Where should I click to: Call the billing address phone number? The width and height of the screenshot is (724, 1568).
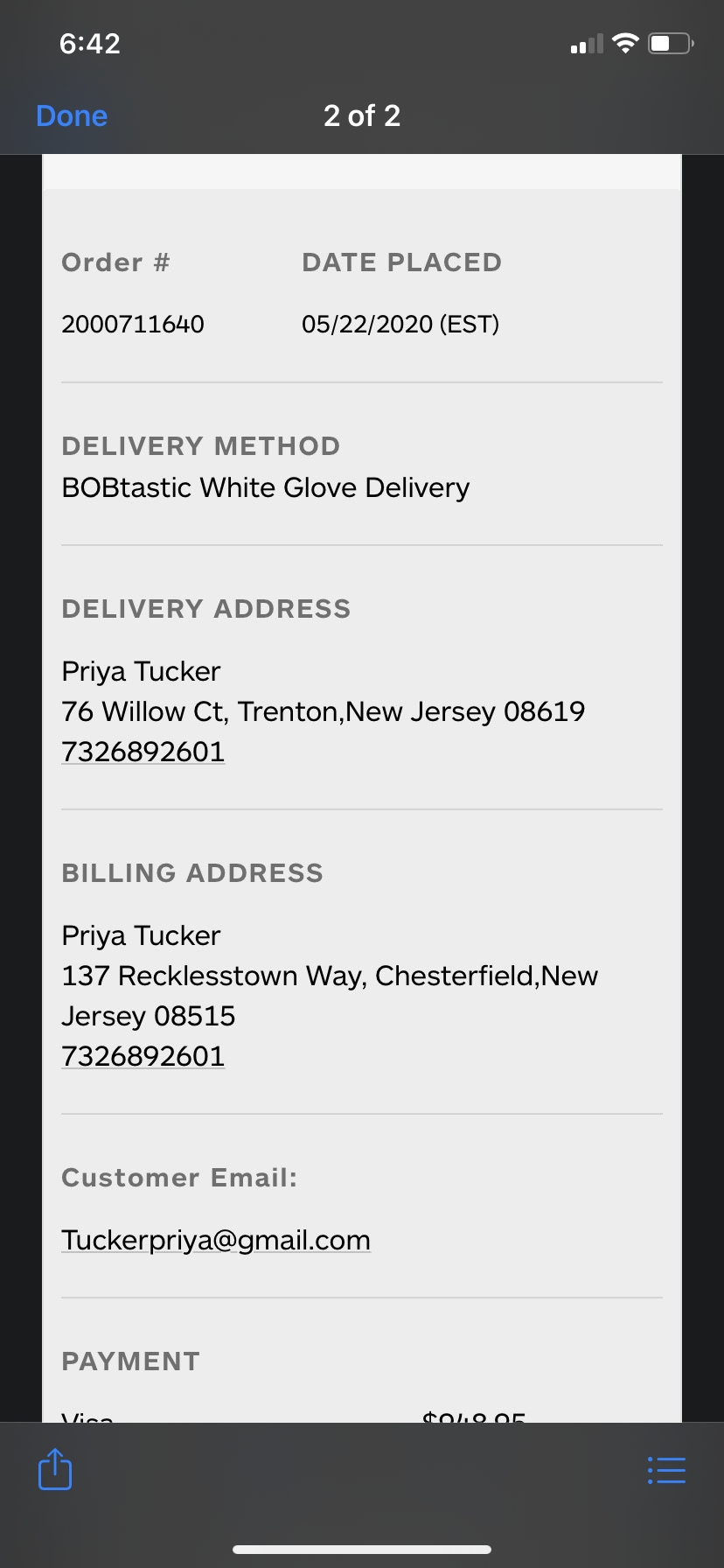coord(143,1056)
